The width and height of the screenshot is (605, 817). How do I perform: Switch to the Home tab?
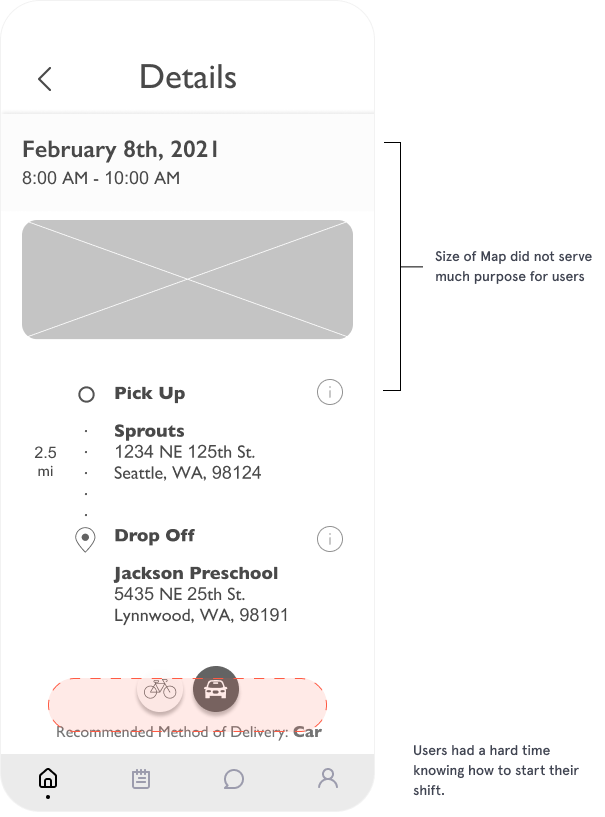tap(47, 778)
